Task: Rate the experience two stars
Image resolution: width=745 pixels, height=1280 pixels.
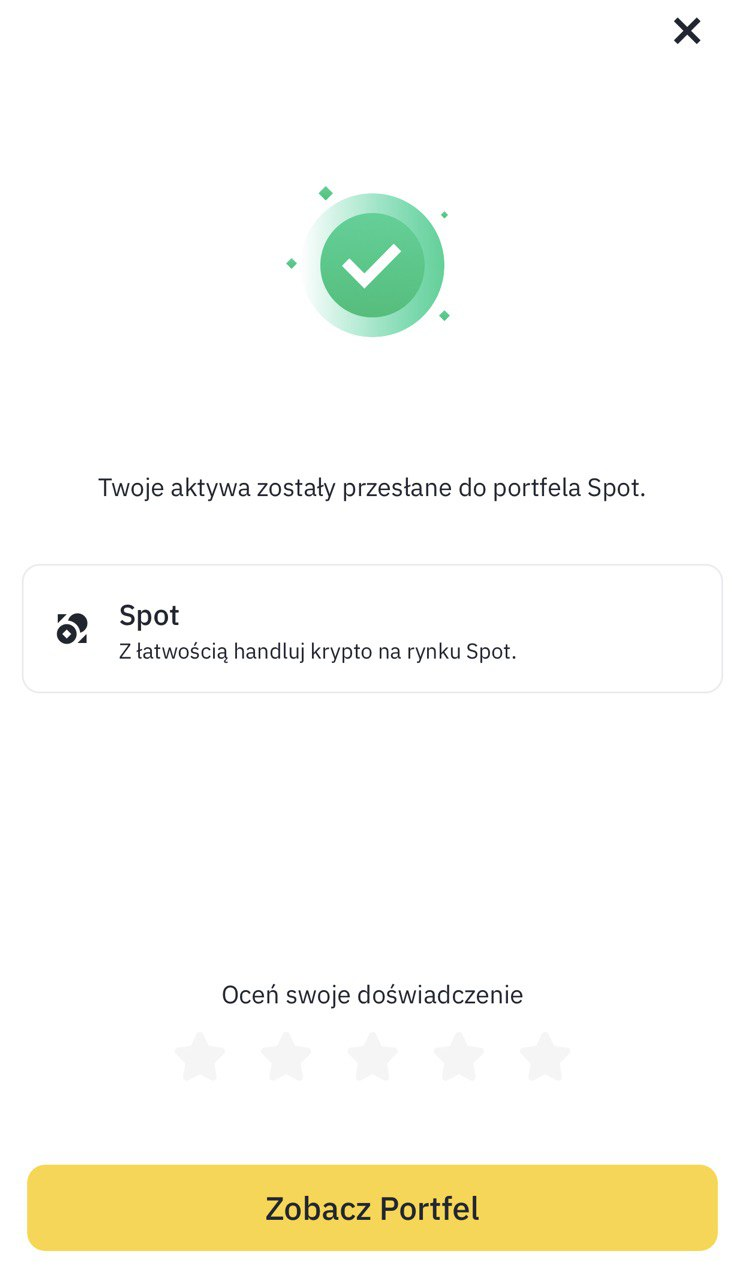Action: tap(286, 1057)
